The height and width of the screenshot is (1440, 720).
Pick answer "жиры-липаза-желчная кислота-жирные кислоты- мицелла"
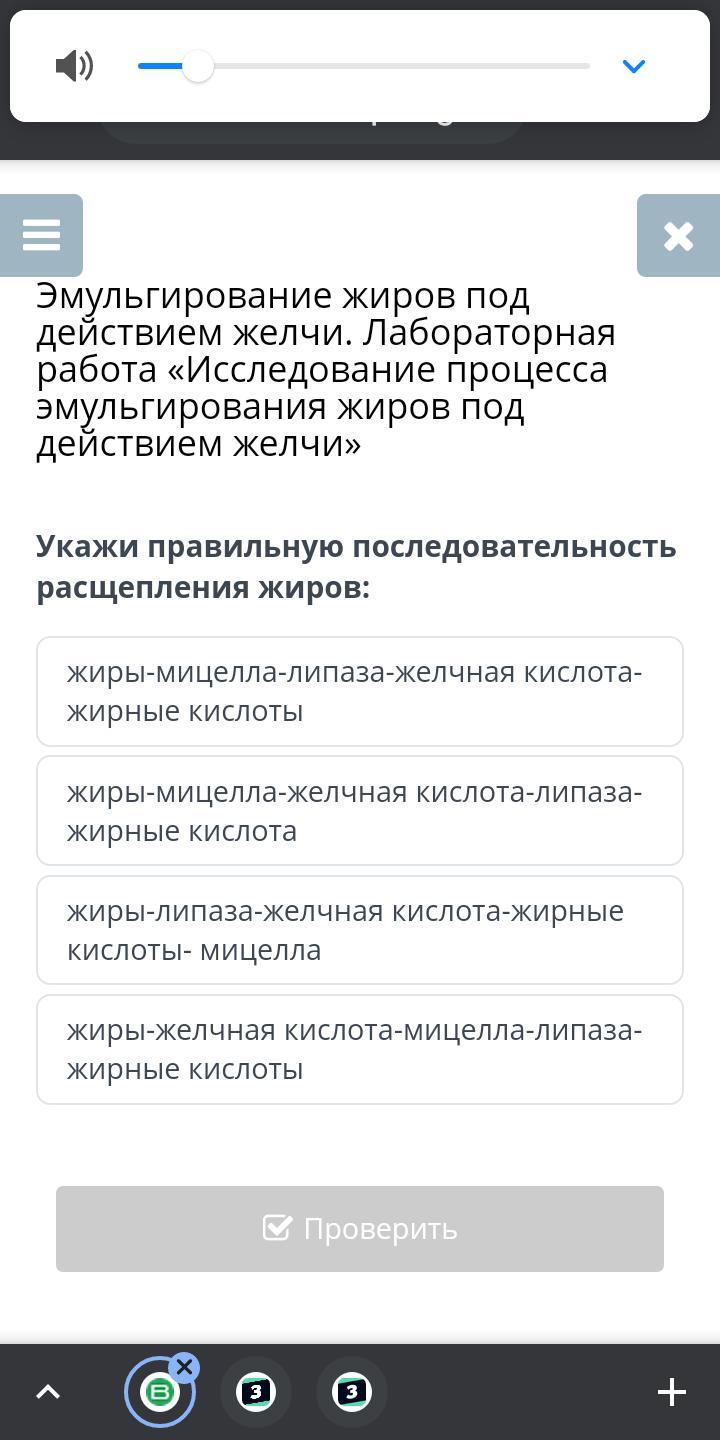360,930
